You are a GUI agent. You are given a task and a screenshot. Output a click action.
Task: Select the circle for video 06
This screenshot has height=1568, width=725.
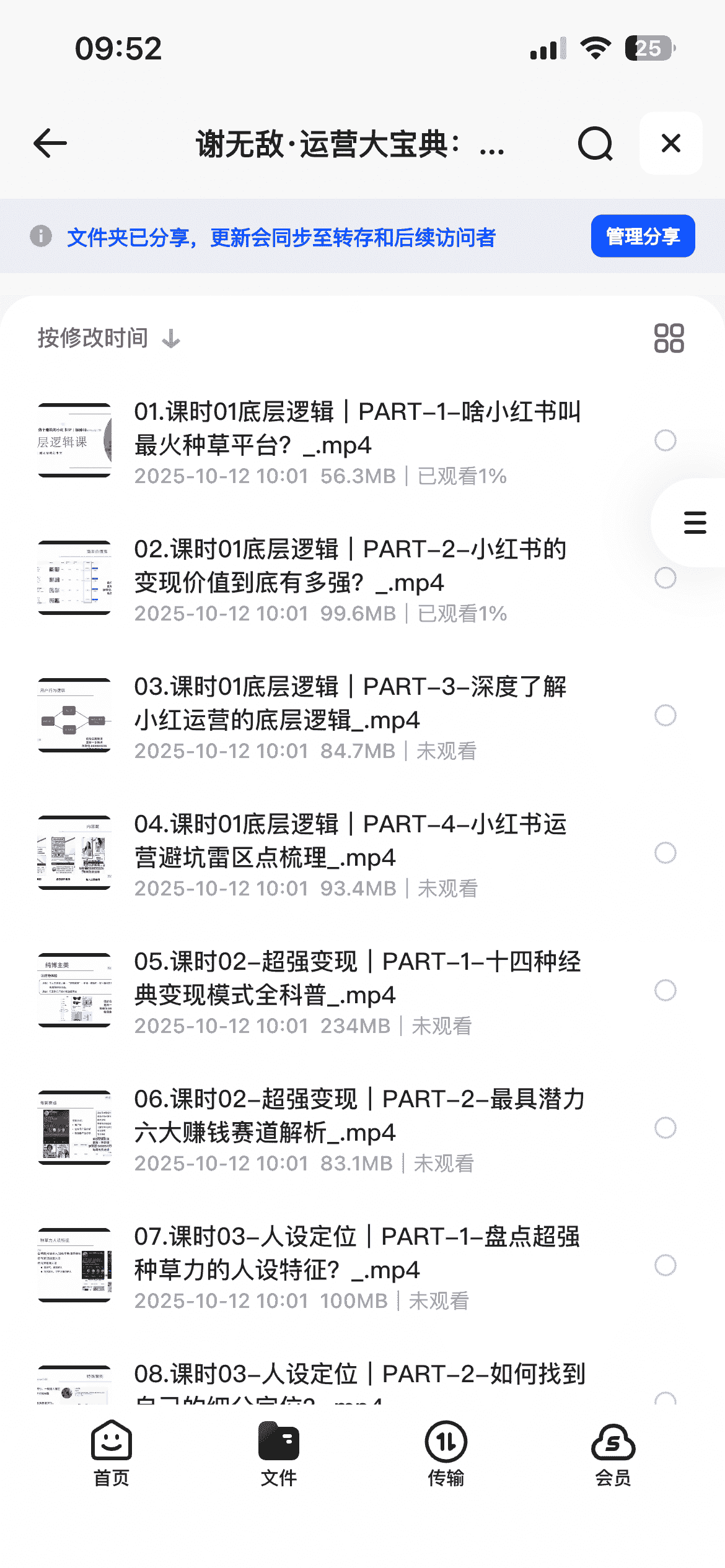coord(665,1128)
